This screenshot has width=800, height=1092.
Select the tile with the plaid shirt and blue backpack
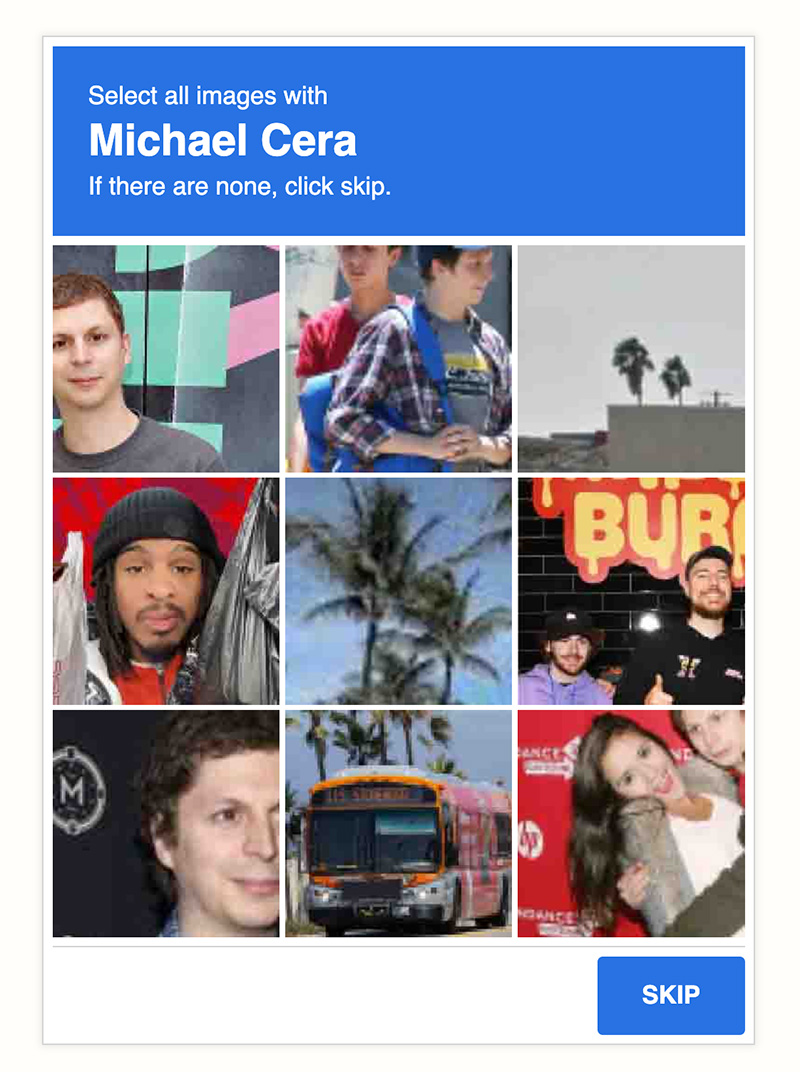click(398, 359)
